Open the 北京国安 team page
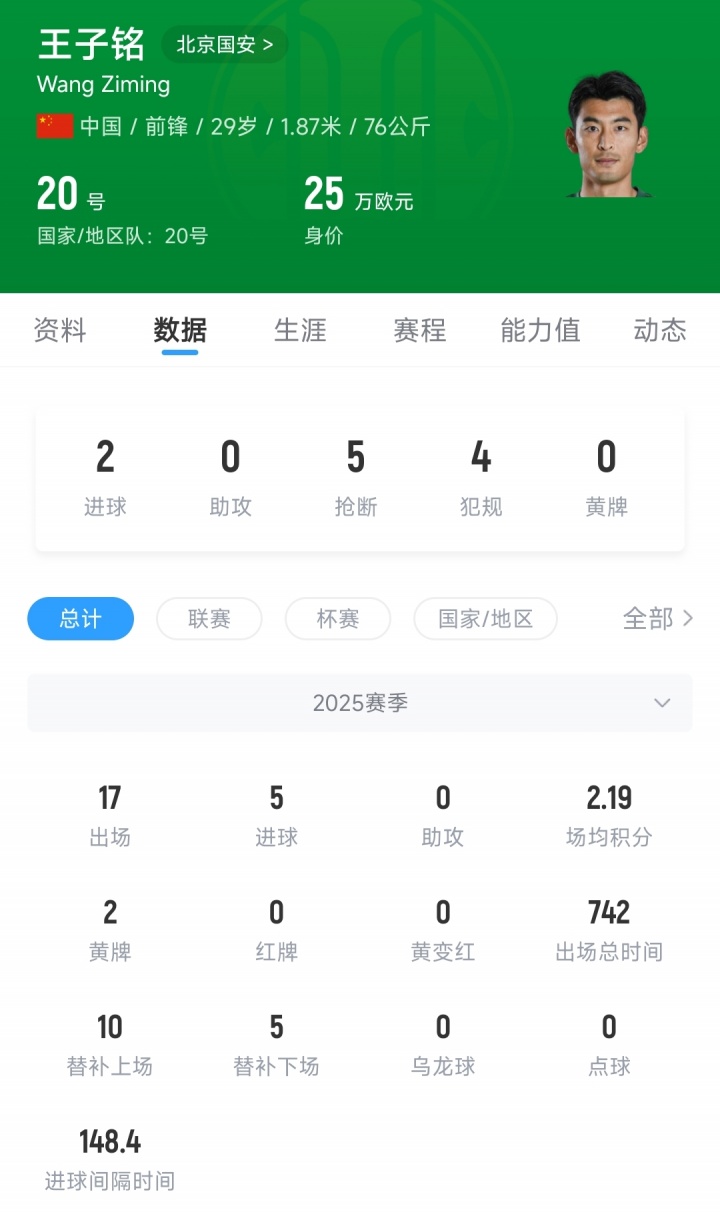 (x=225, y=45)
